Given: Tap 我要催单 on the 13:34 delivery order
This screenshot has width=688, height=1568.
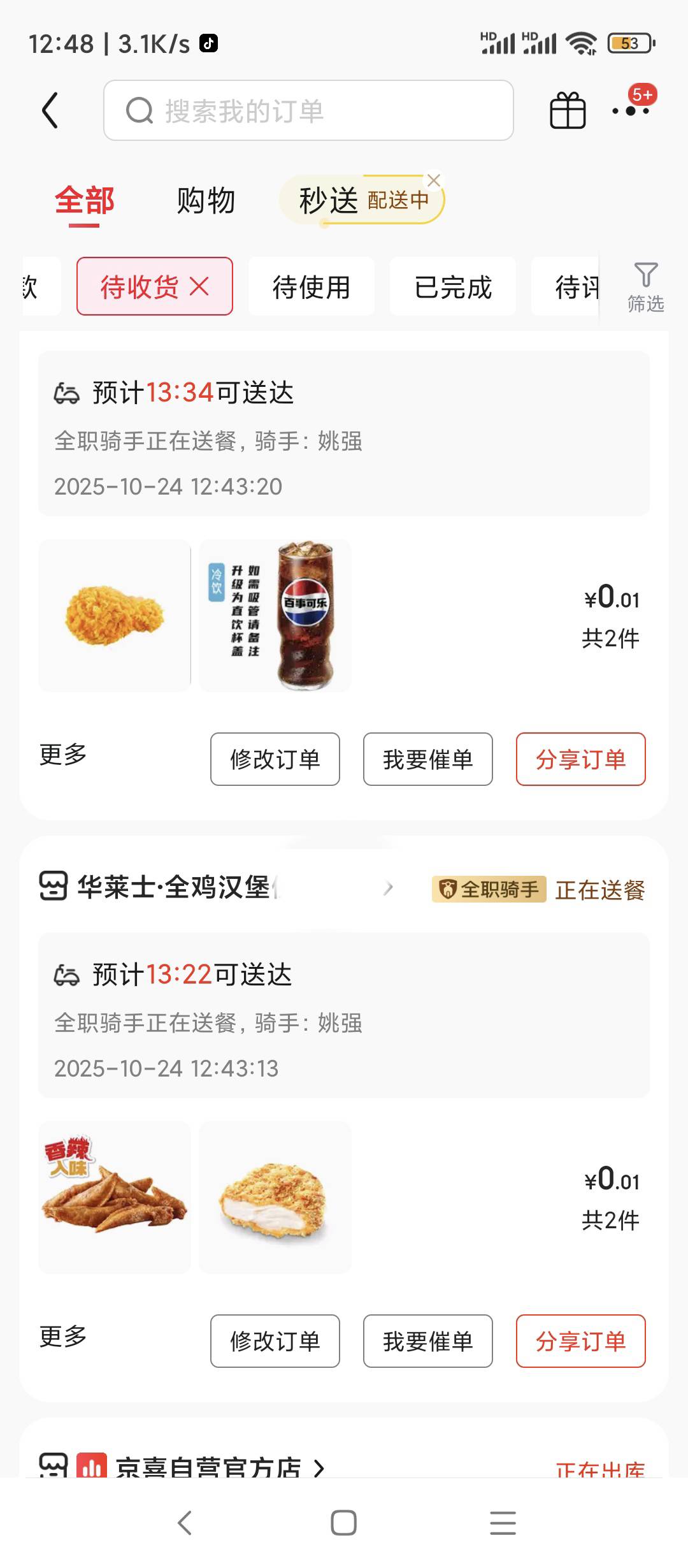Looking at the screenshot, I should point(428,759).
